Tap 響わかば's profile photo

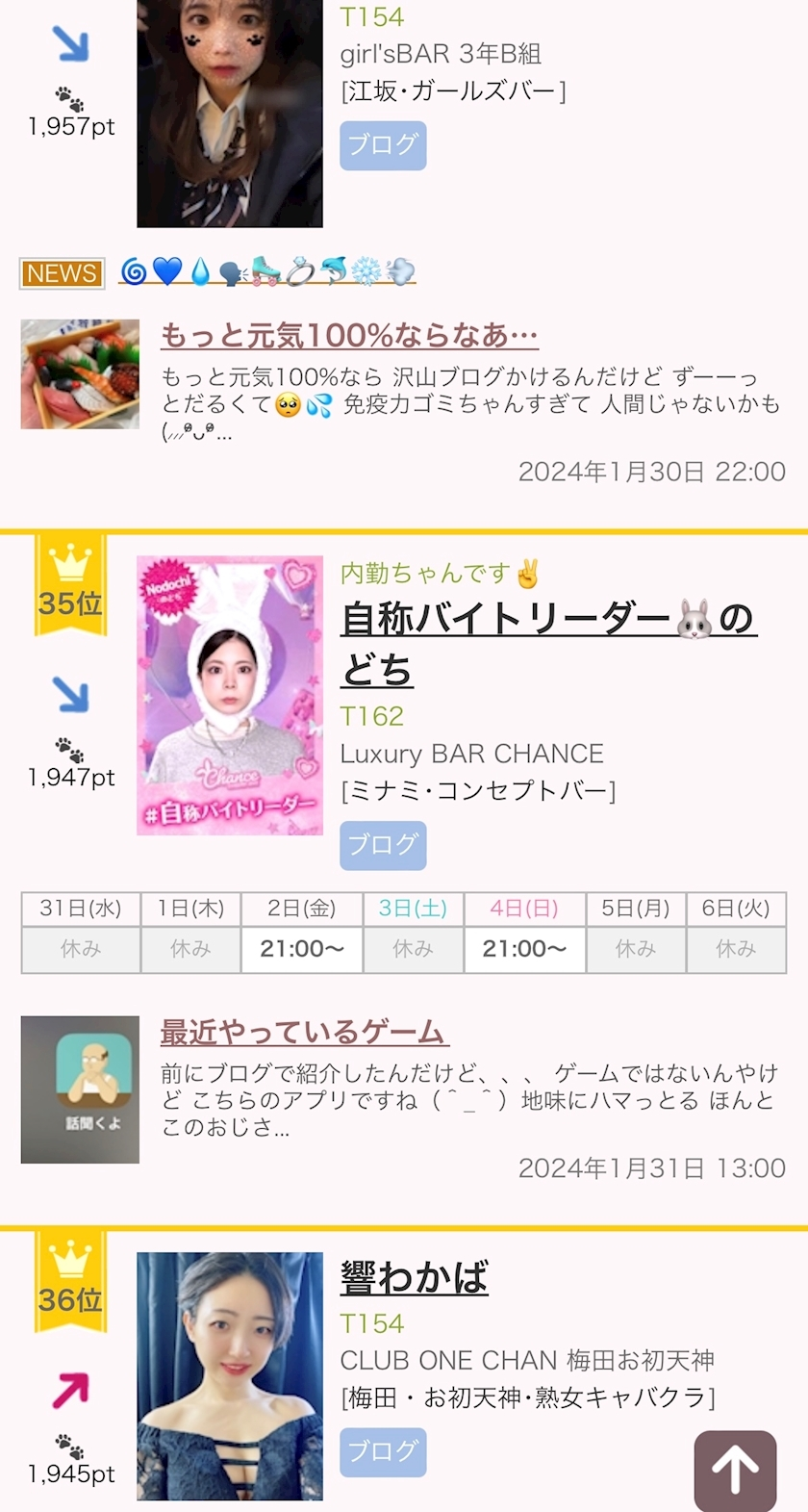[229, 1375]
